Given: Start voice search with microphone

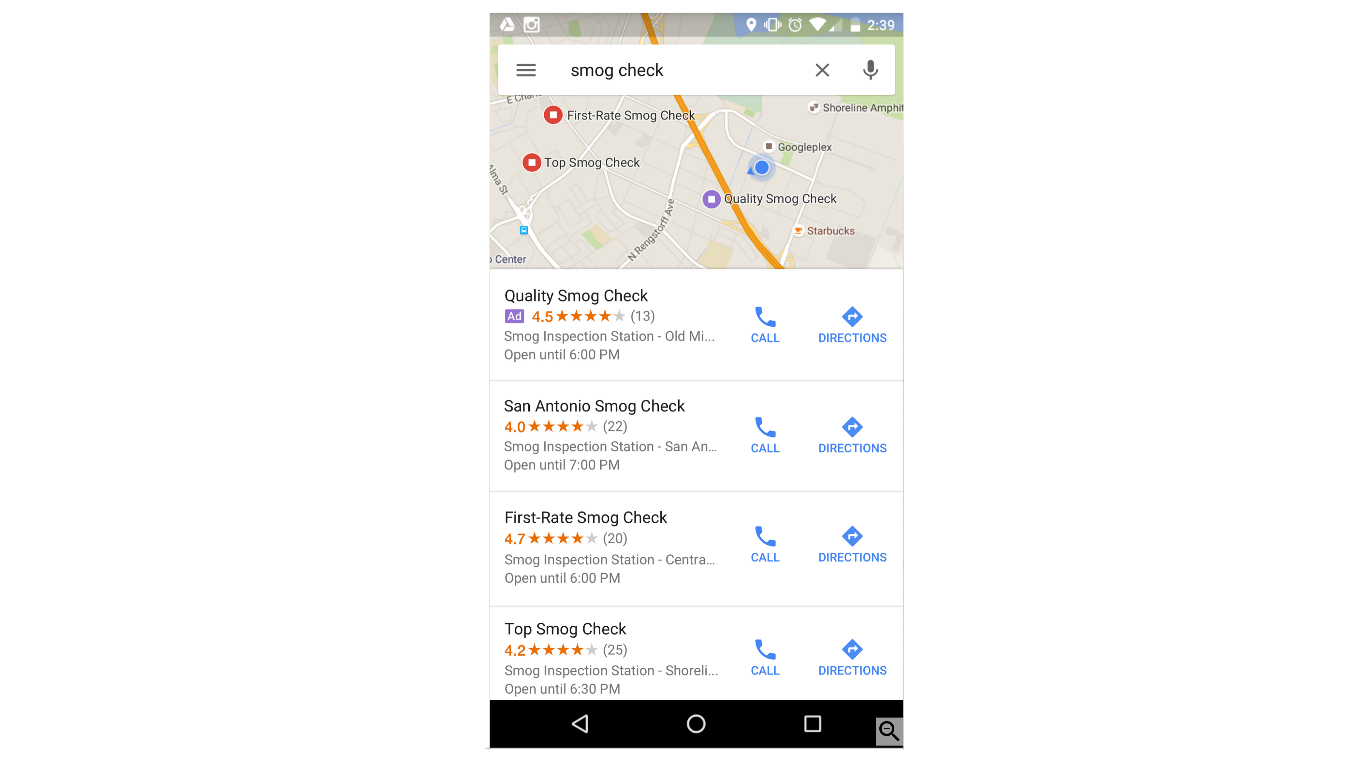Looking at the screenshot, I should point(870,70).
